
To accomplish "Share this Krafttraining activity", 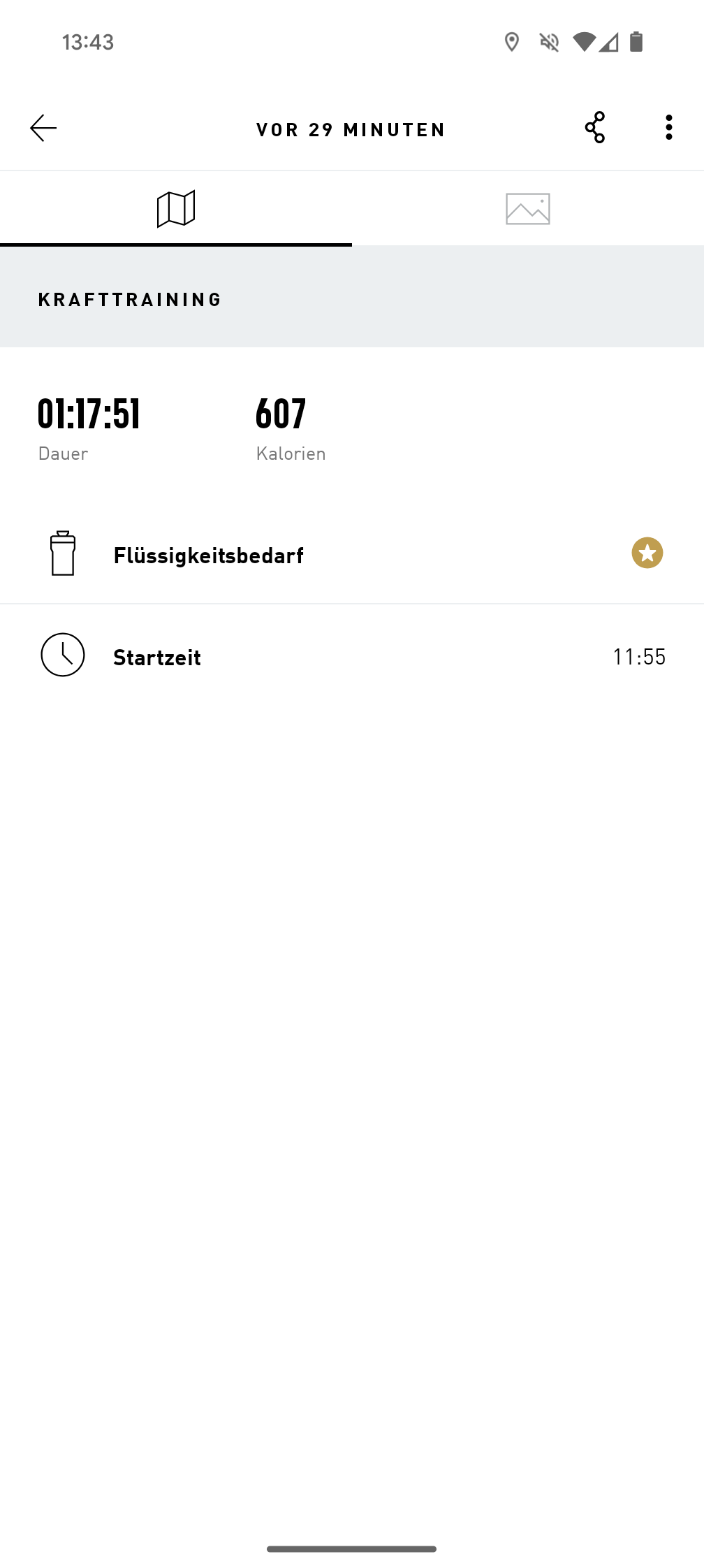I will [595, 128].
